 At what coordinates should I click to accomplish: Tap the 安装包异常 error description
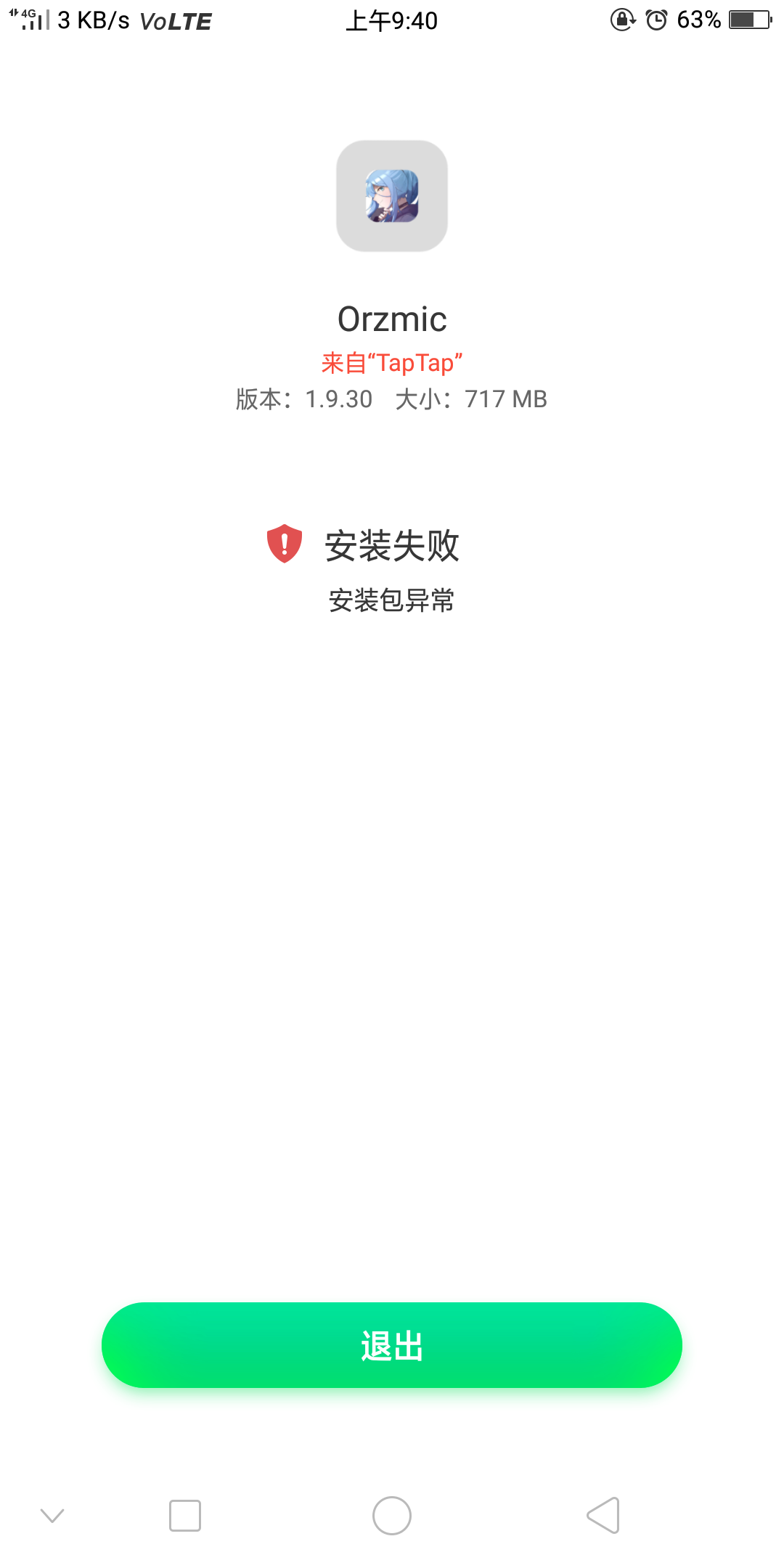pyautogui.click(x=391, y=600)
